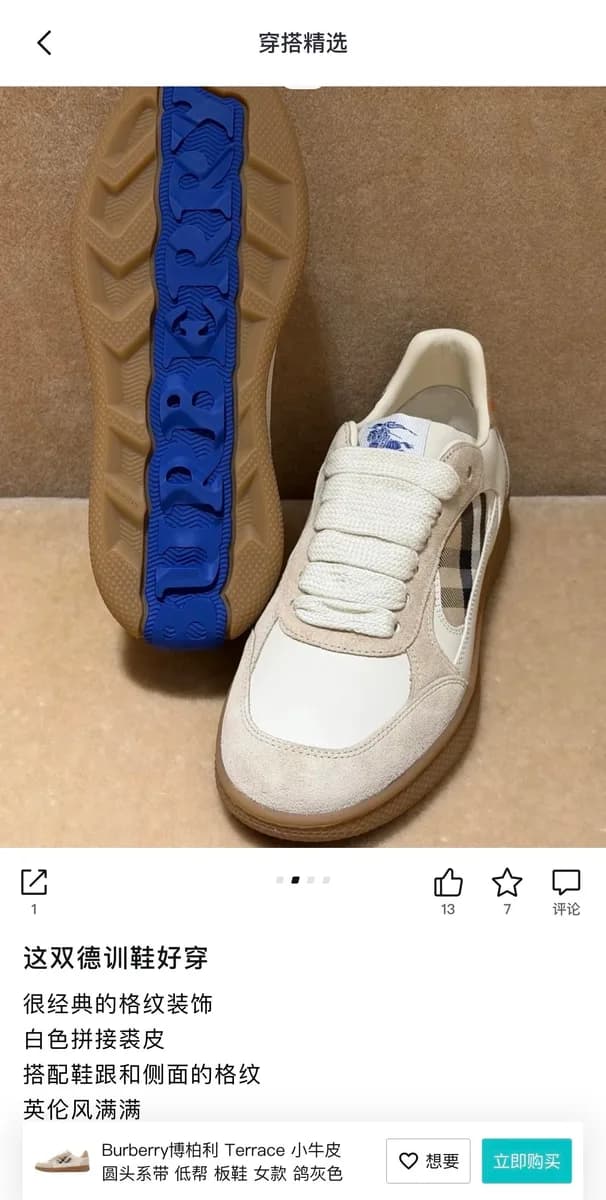This screenshot has width=606, height=1200.
Task: Tap 立即购买 to buy now
Action: 527,1161
